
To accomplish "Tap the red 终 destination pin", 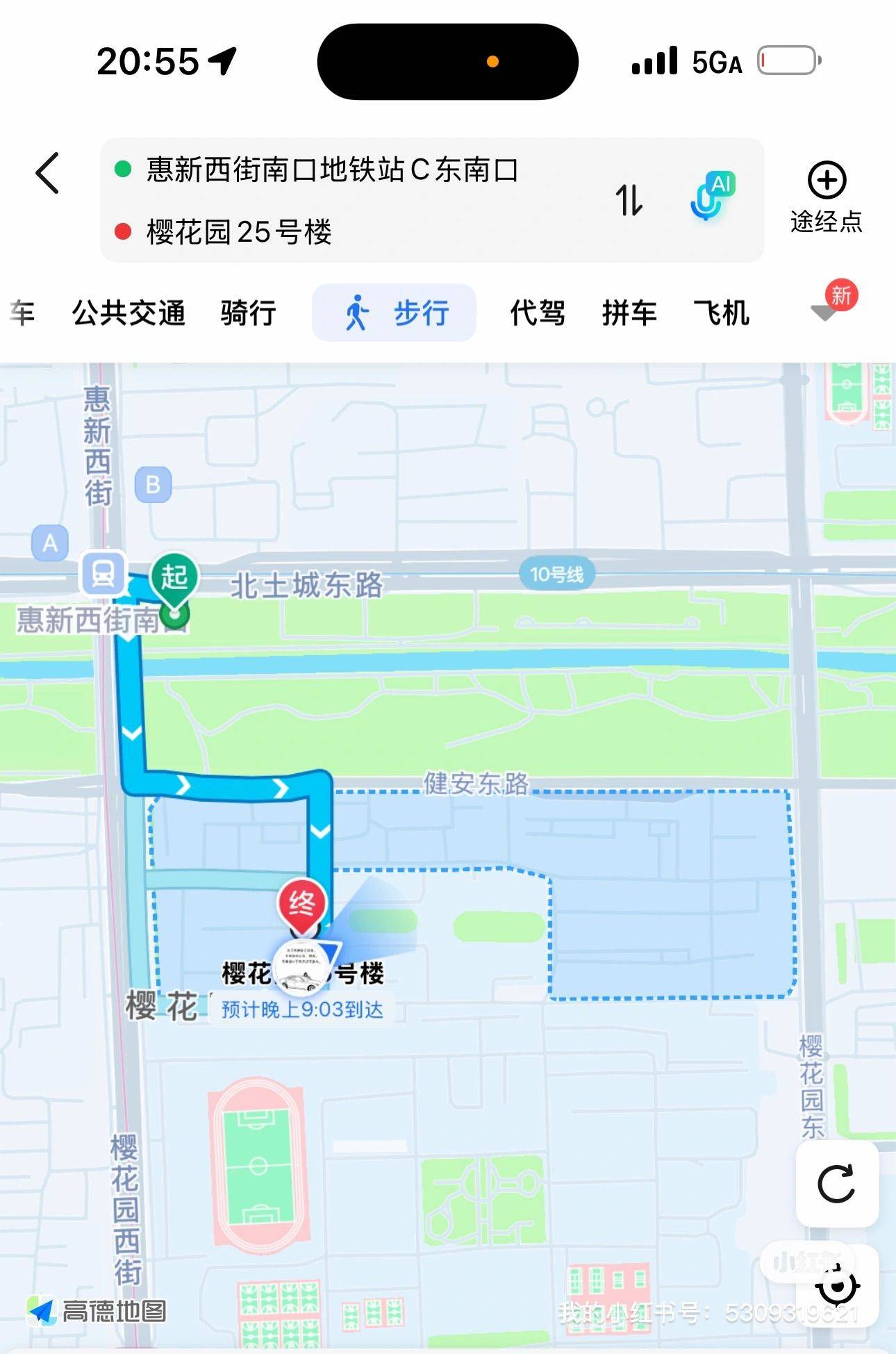I will (x=302, y=905).
